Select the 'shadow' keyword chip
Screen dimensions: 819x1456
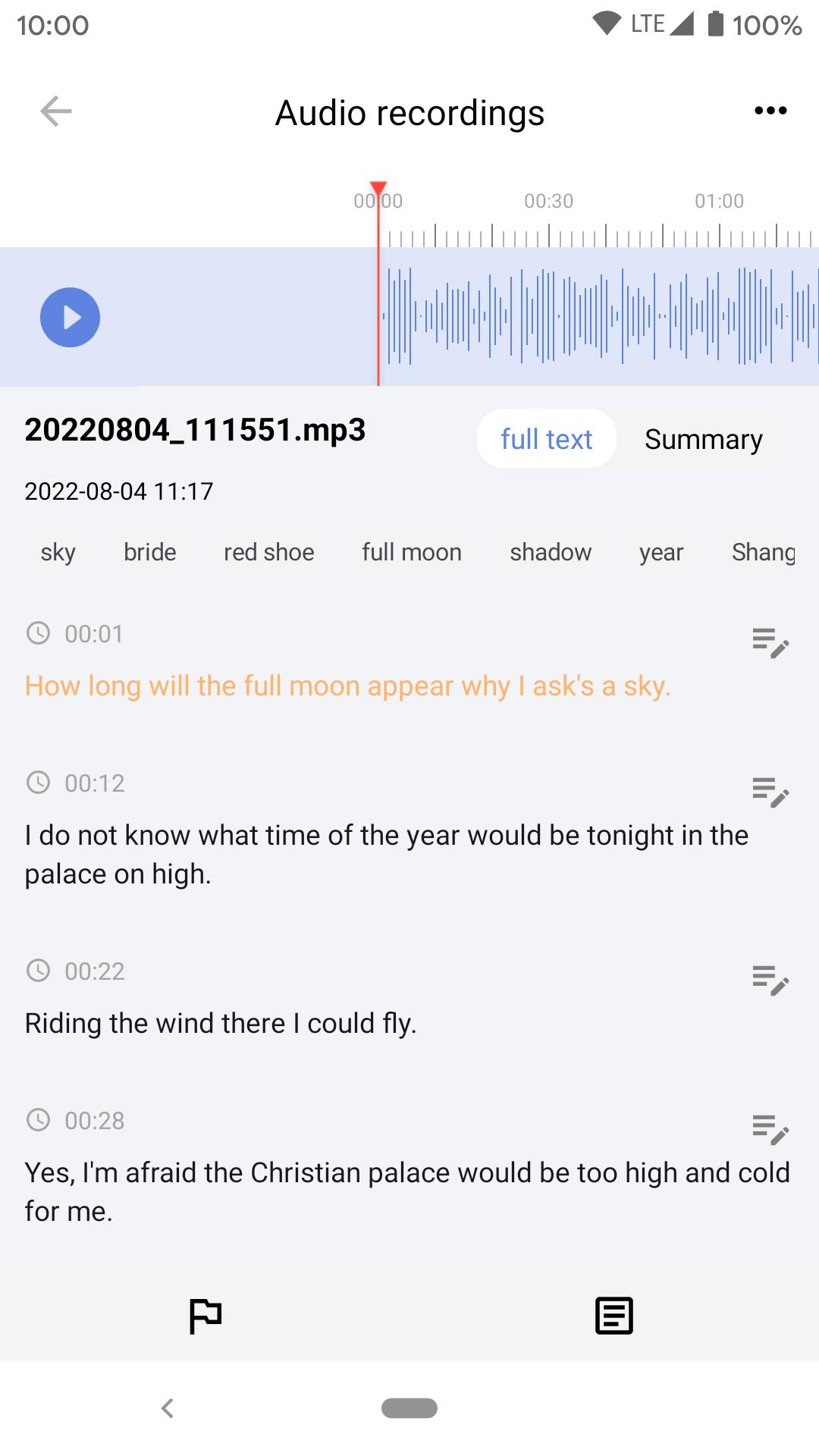[551, 552]
